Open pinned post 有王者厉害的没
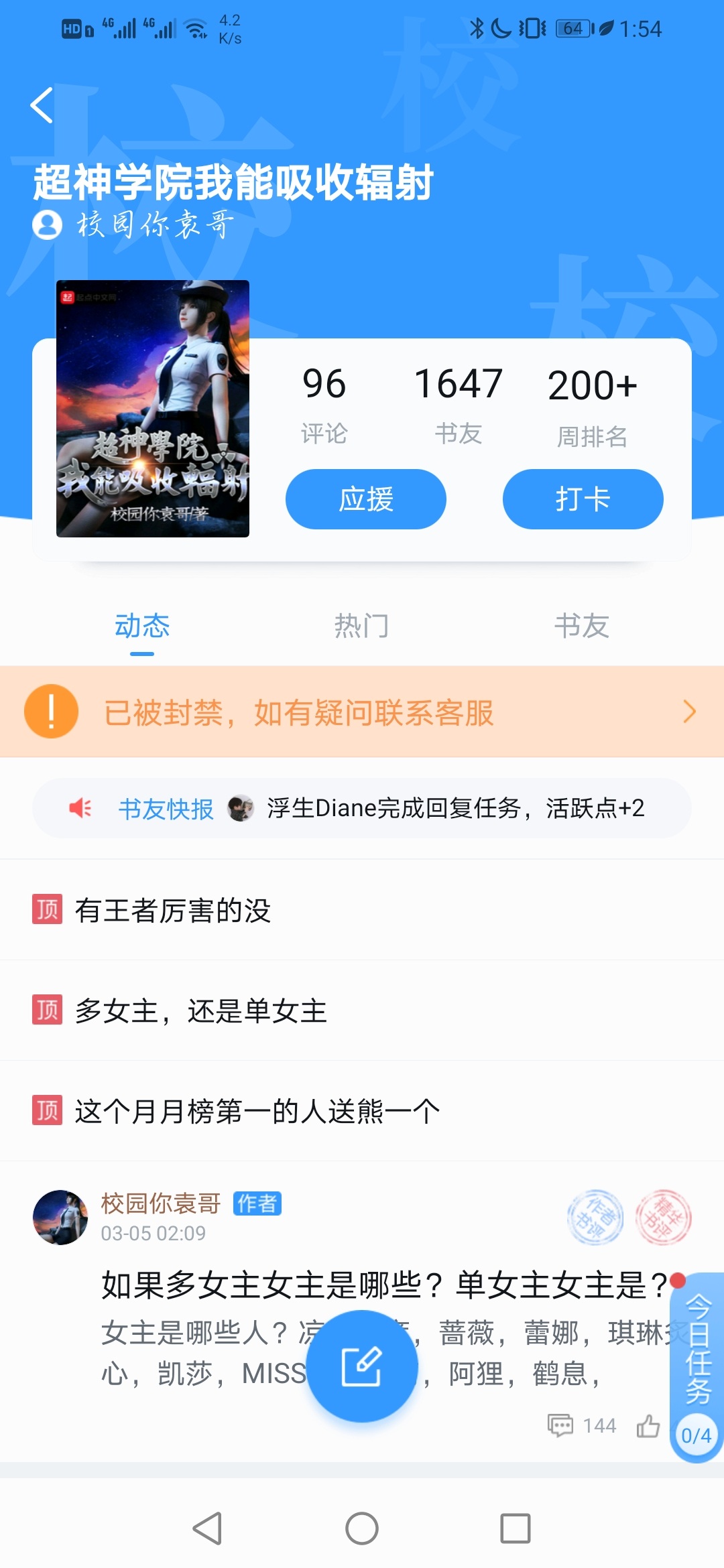 [x=173, y=910]
